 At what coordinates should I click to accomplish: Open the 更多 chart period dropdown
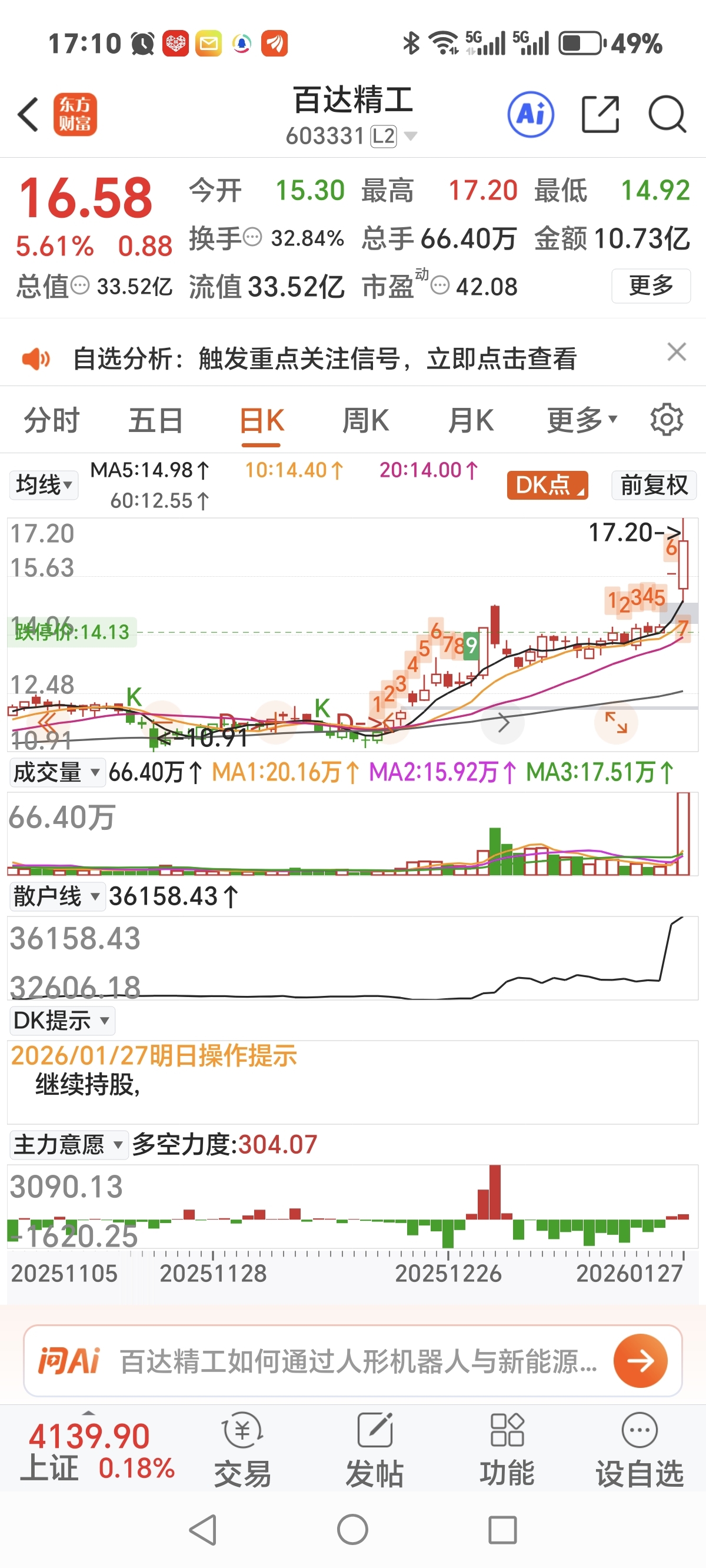(581, 421)
